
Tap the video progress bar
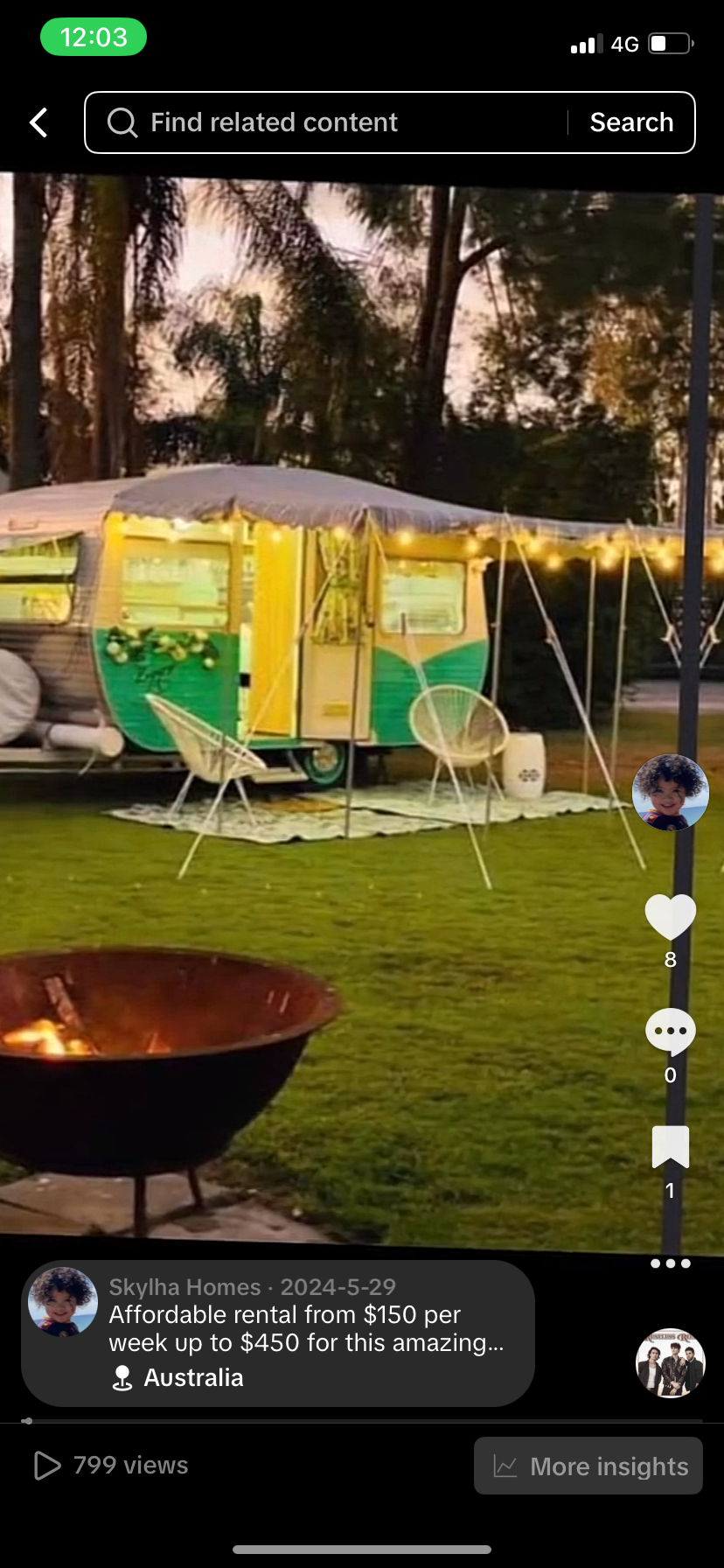pos(362,1421)
